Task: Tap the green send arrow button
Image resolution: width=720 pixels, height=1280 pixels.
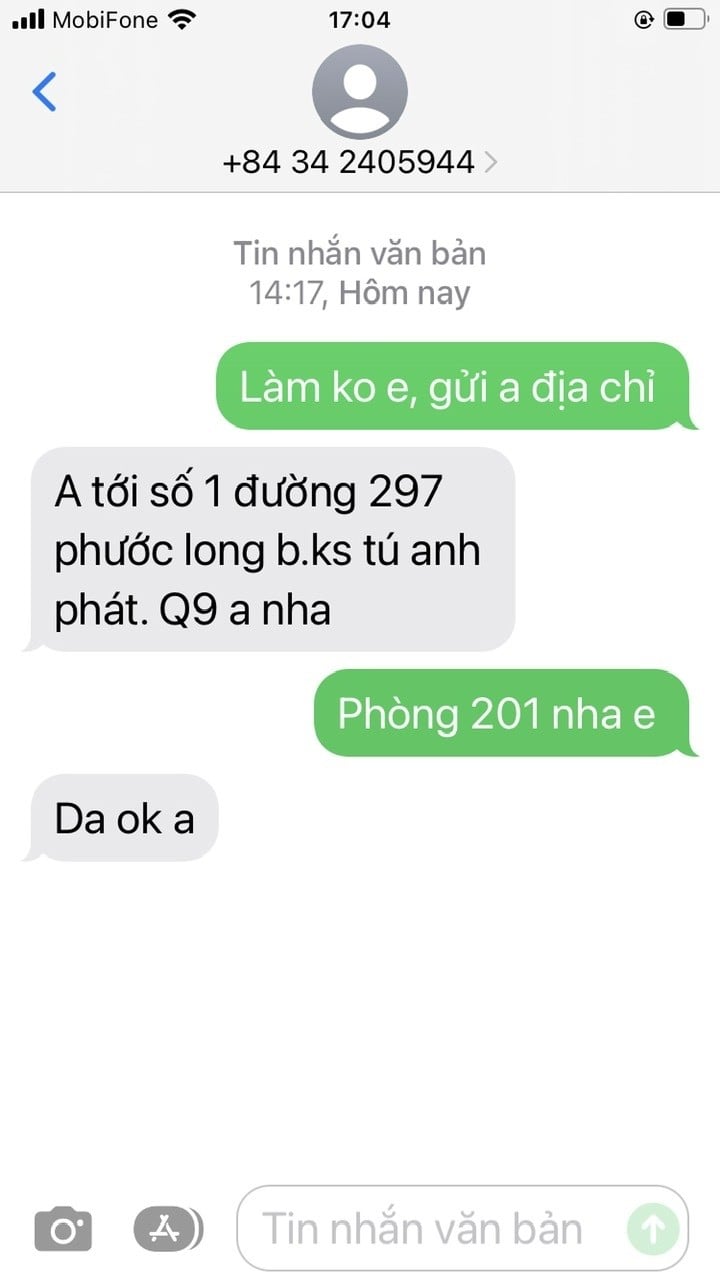Action: click(652, 1229)
